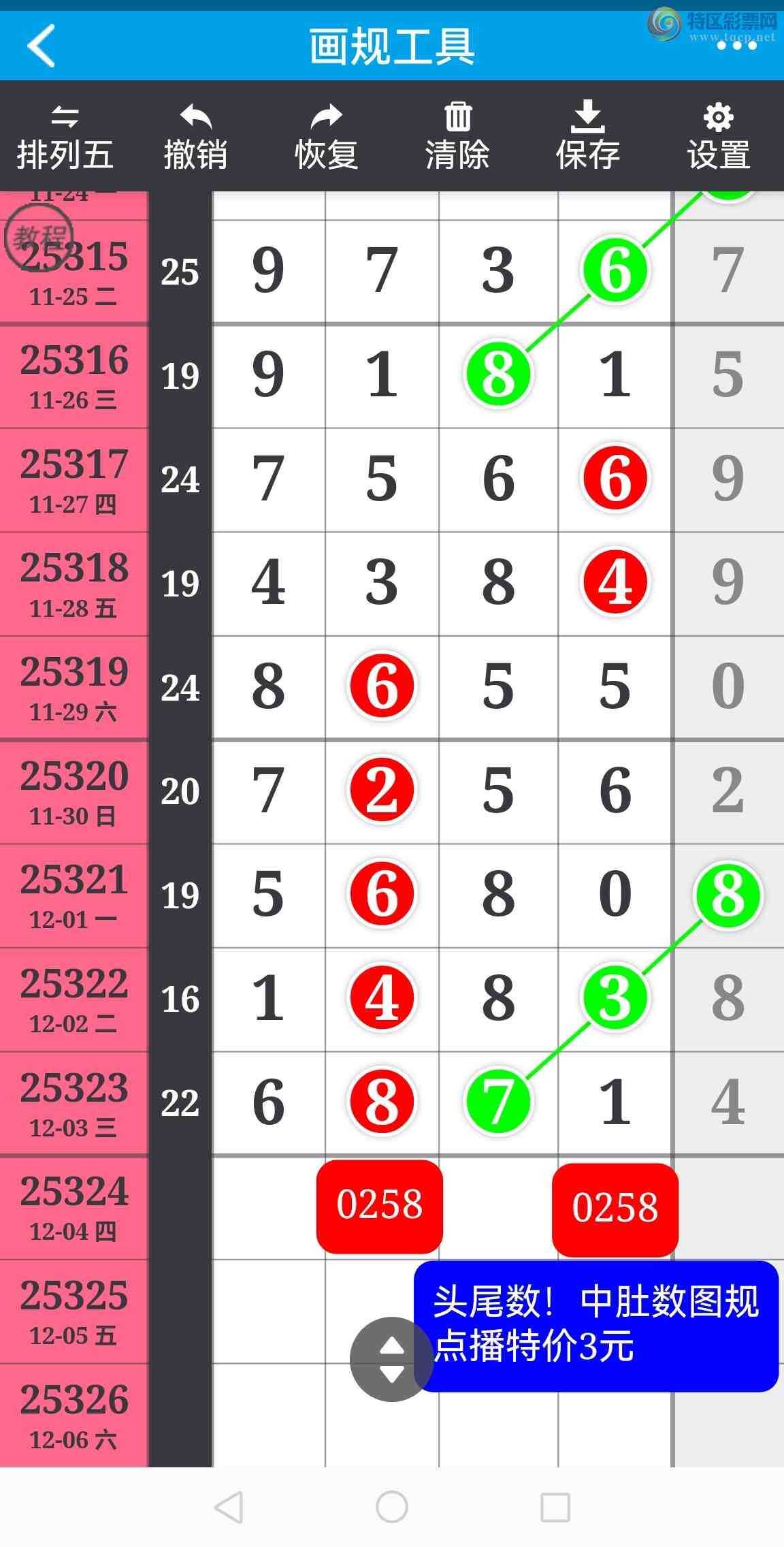Open the 教程 tutorial badge
The image size is (784, 1547).
pyautogui.click(x=38, y=238)
